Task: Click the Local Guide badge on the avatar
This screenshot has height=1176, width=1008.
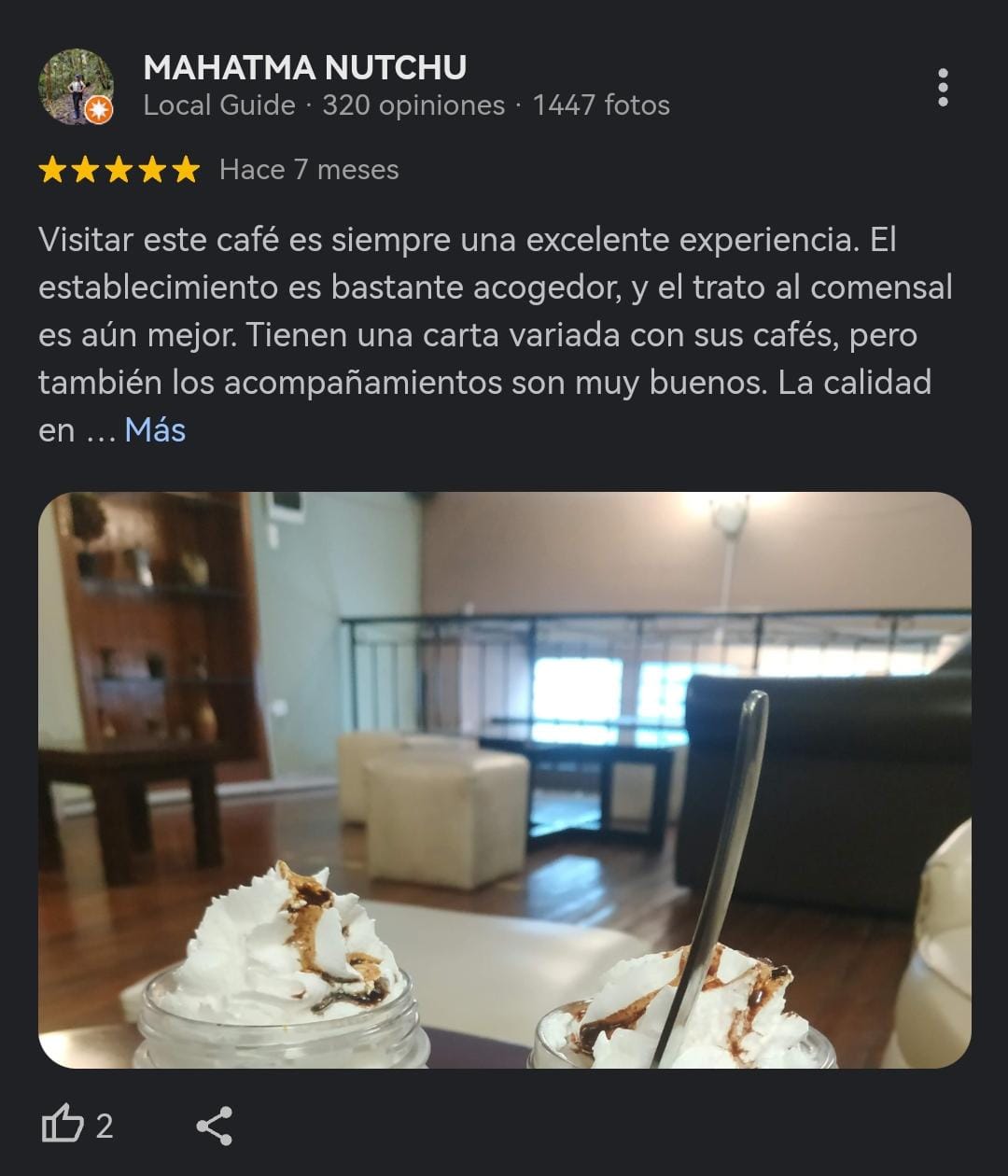Action: tap(99, 109)
